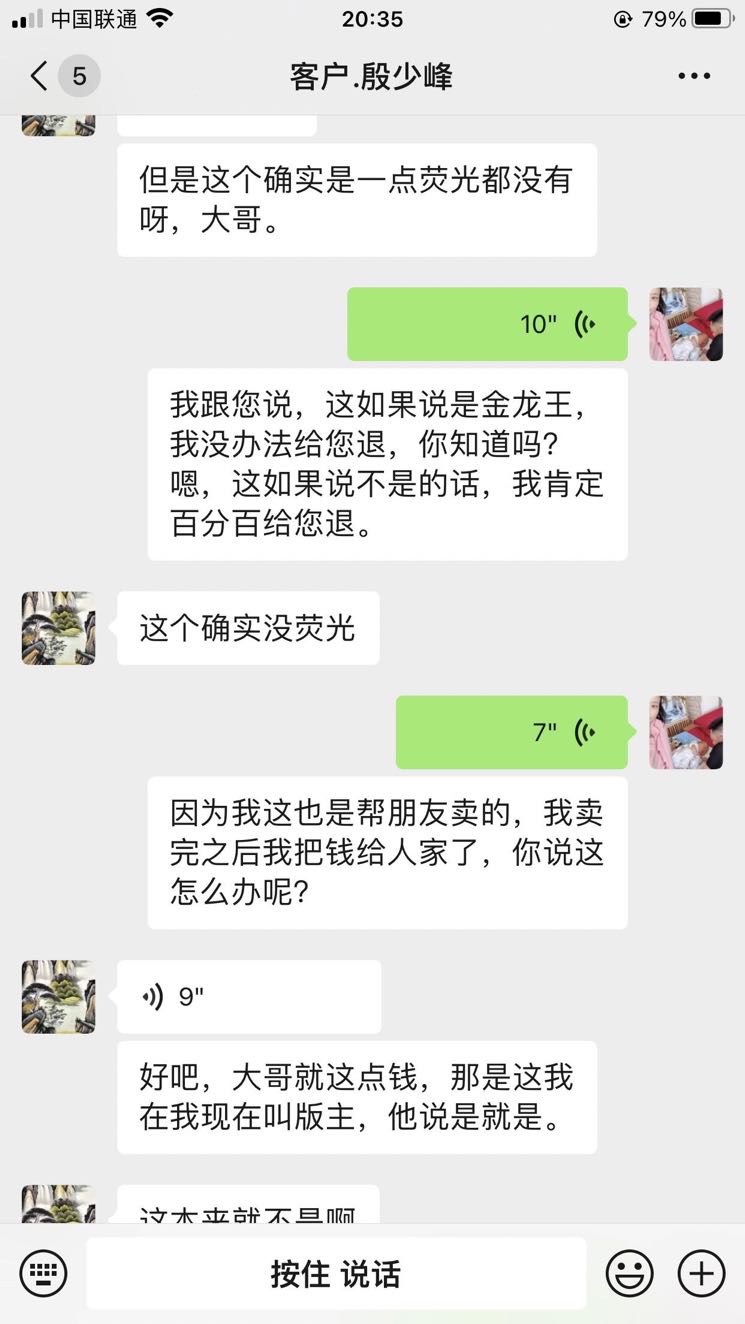Open the plus attachments menu
Viewport: 745px width, 1324px height.
pyautogui.click(x=701, y=1274)
